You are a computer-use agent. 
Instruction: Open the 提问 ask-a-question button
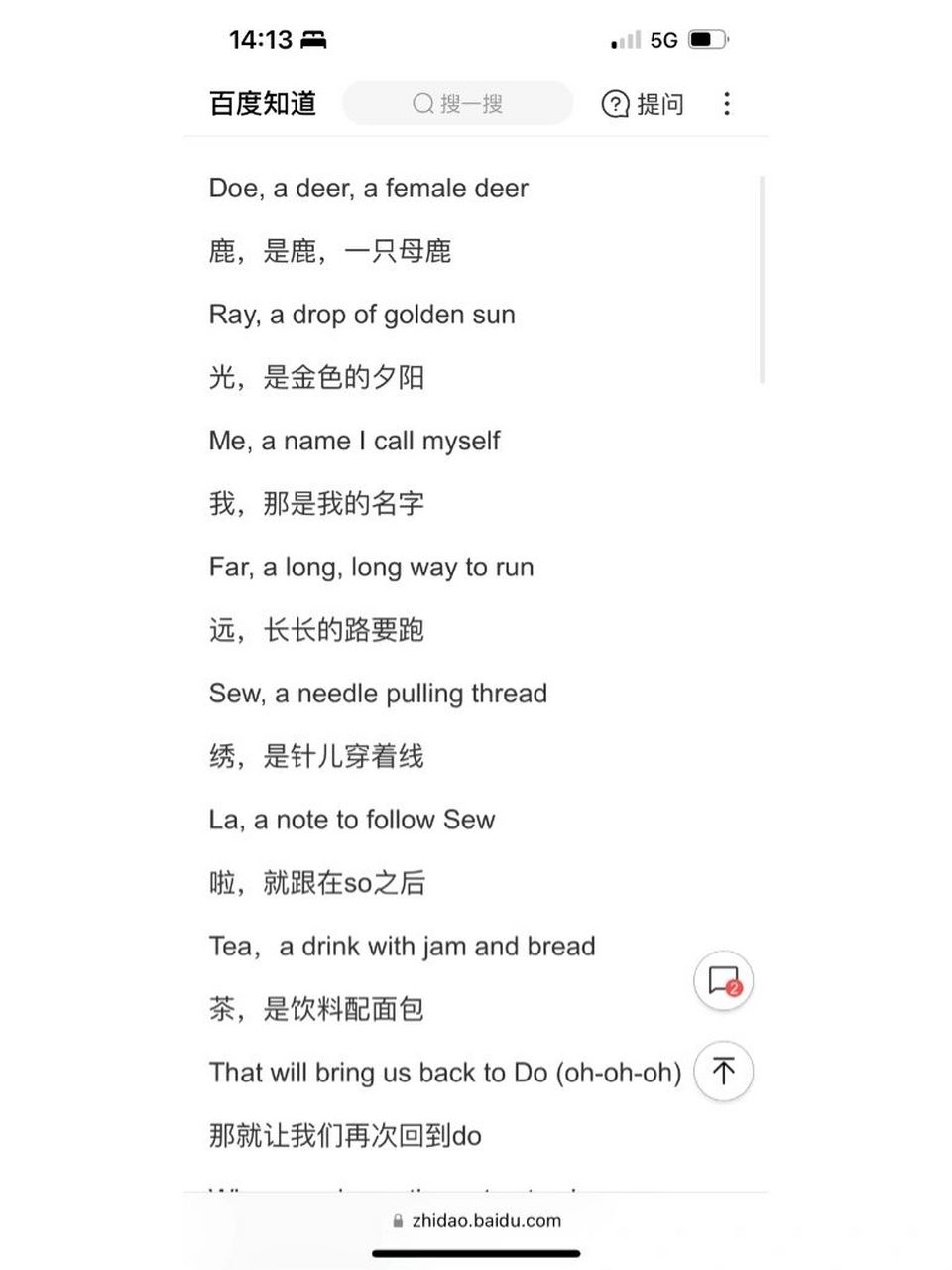643,104
